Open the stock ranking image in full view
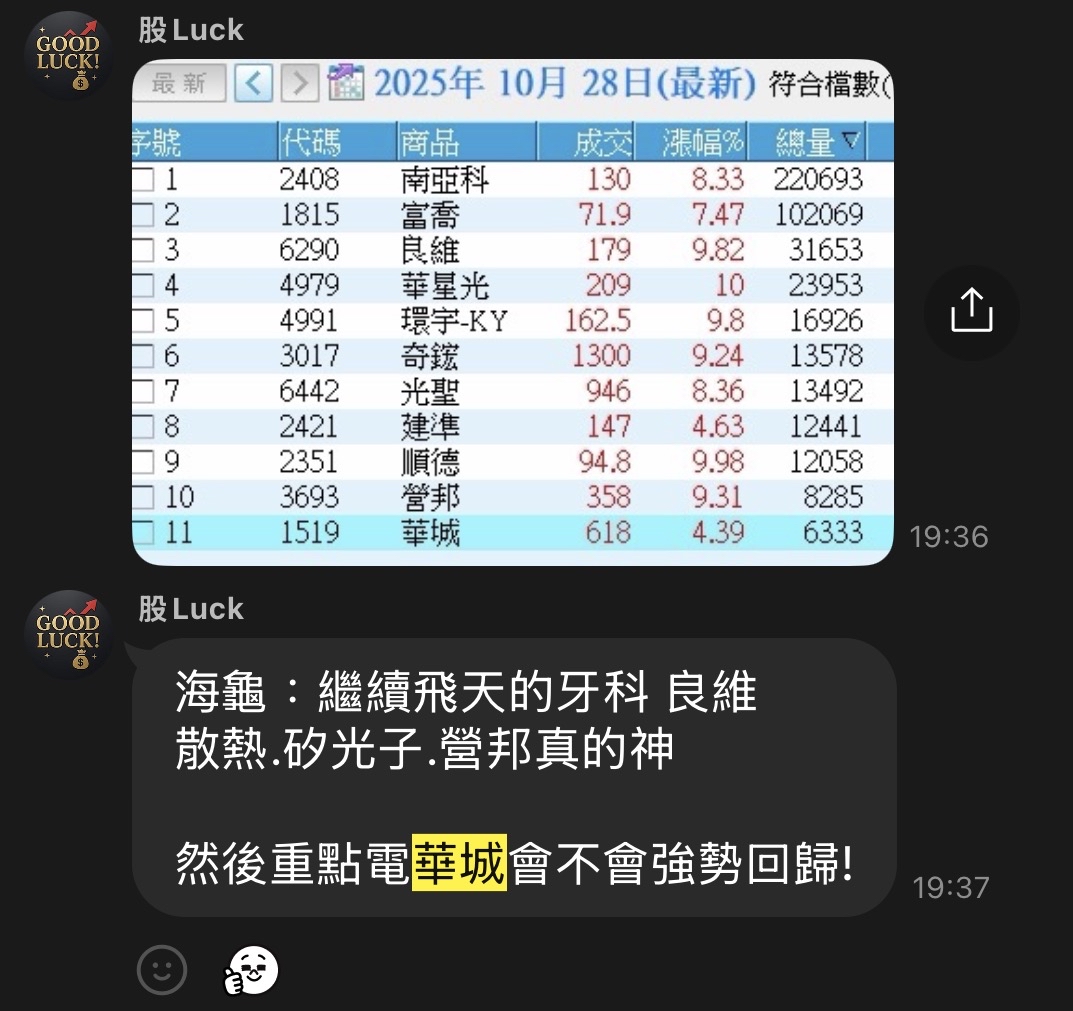Screen dimensions: 1073x1011 pyautogui.click(x=512, y=312)
